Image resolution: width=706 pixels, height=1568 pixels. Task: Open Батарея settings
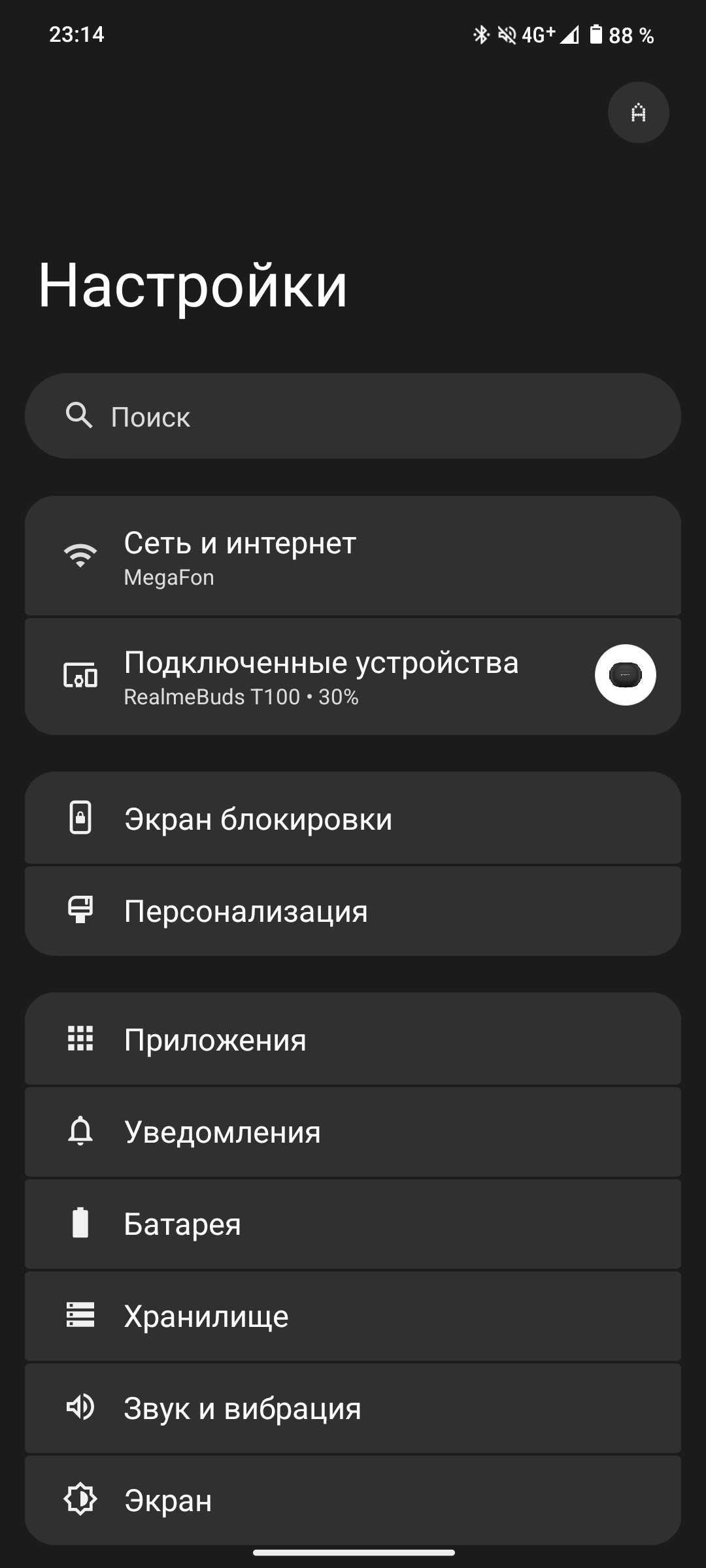[x=353, y=1224]
